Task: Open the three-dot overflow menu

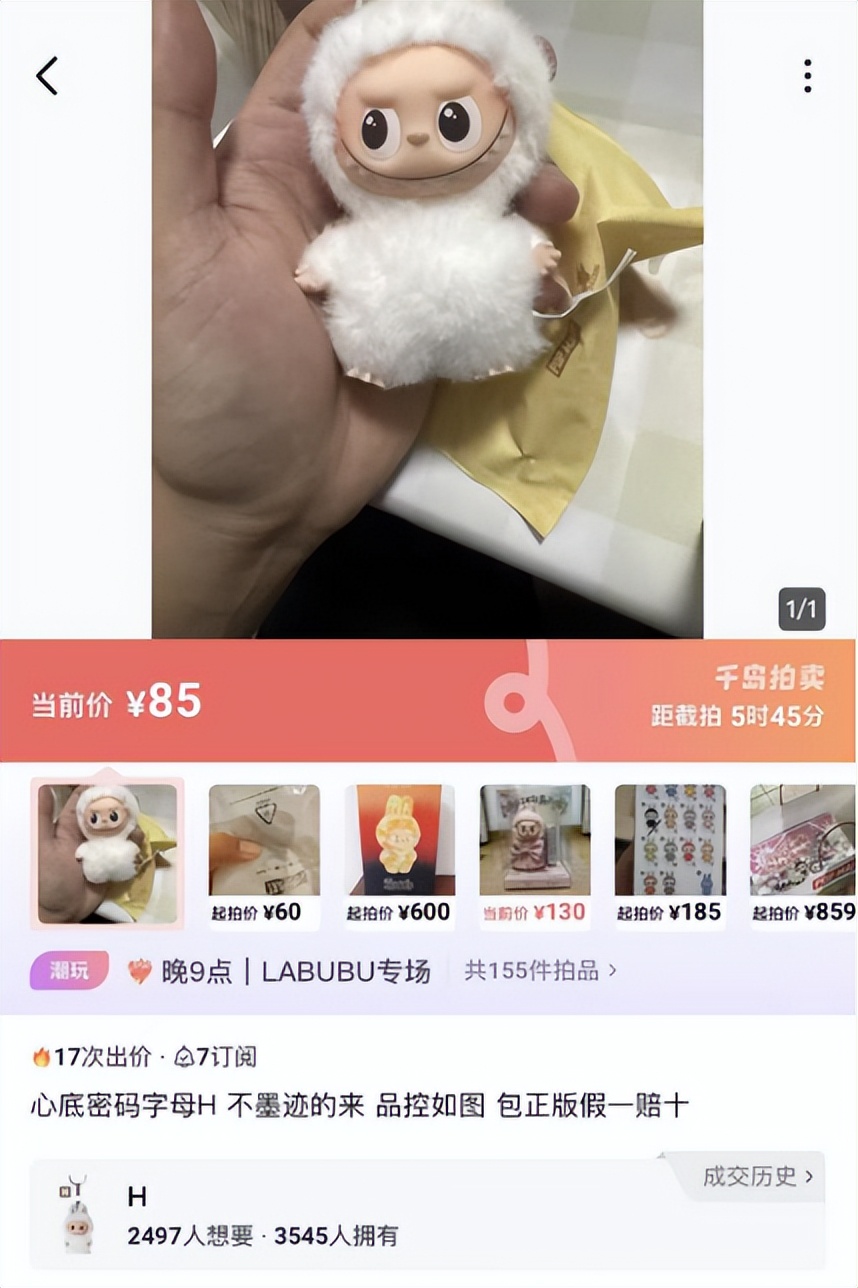Action: coord(807,76)
